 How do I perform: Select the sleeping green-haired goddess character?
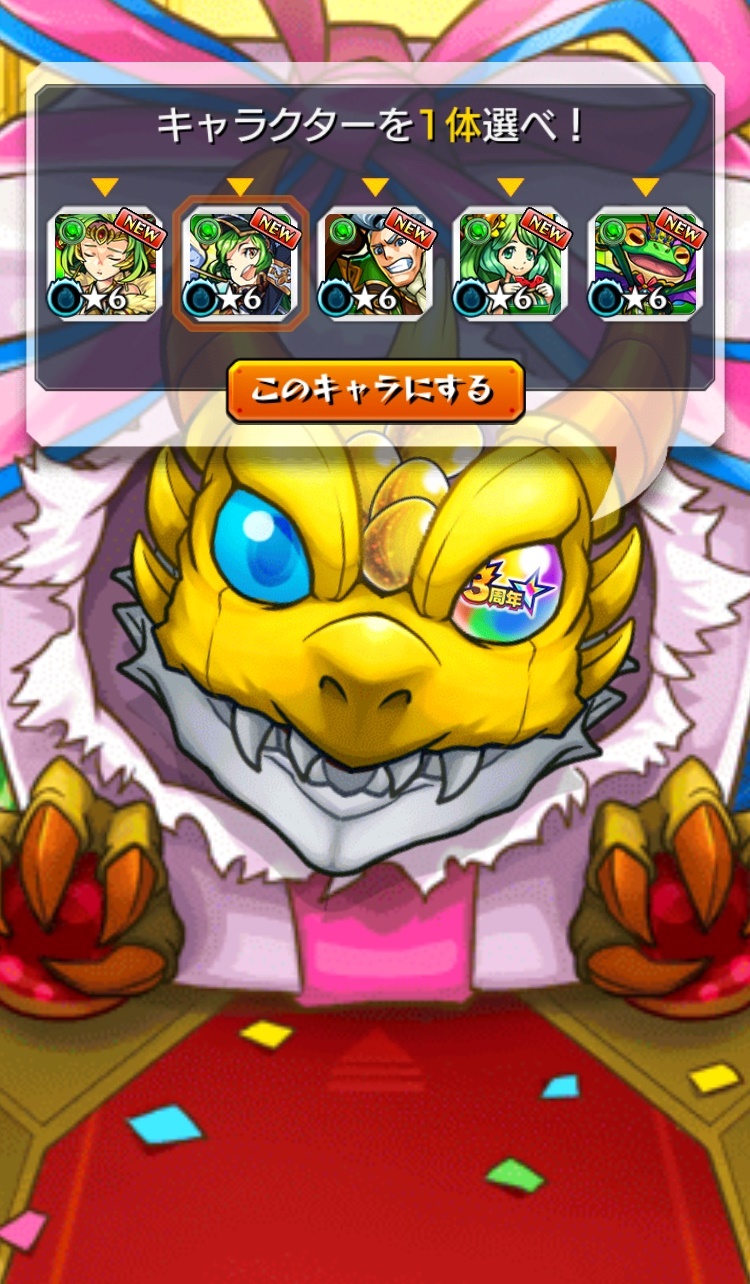tap(105, 263)
